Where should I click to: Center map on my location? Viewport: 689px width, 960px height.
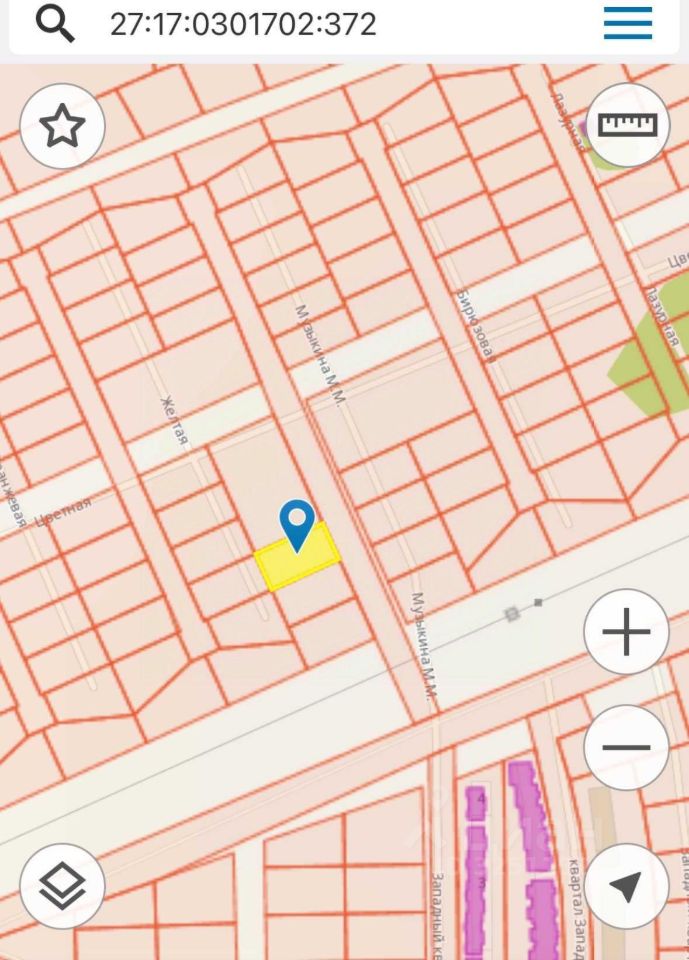tap(626, 885)
